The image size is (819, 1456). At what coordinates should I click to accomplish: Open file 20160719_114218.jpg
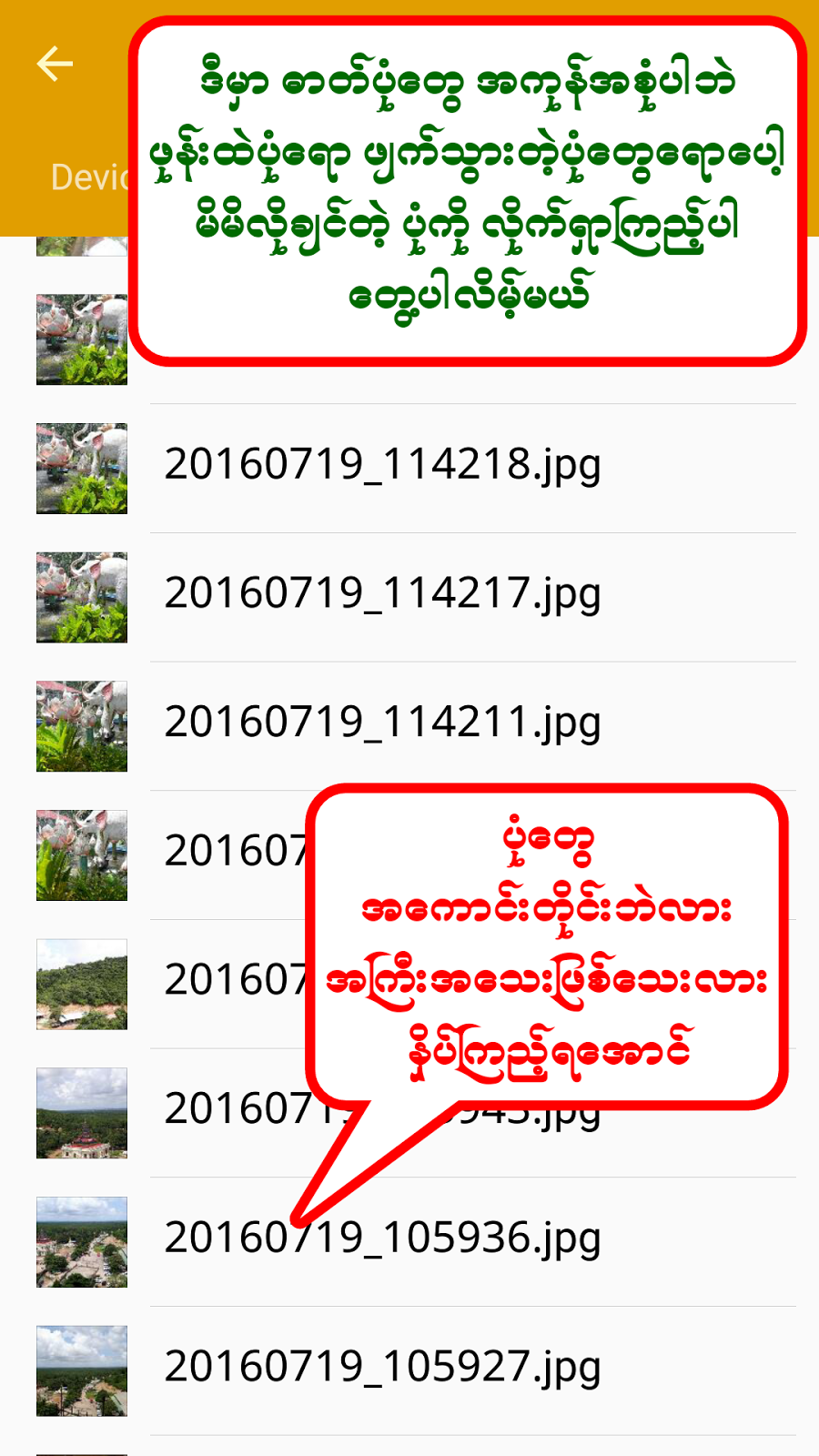coord(382,466)
